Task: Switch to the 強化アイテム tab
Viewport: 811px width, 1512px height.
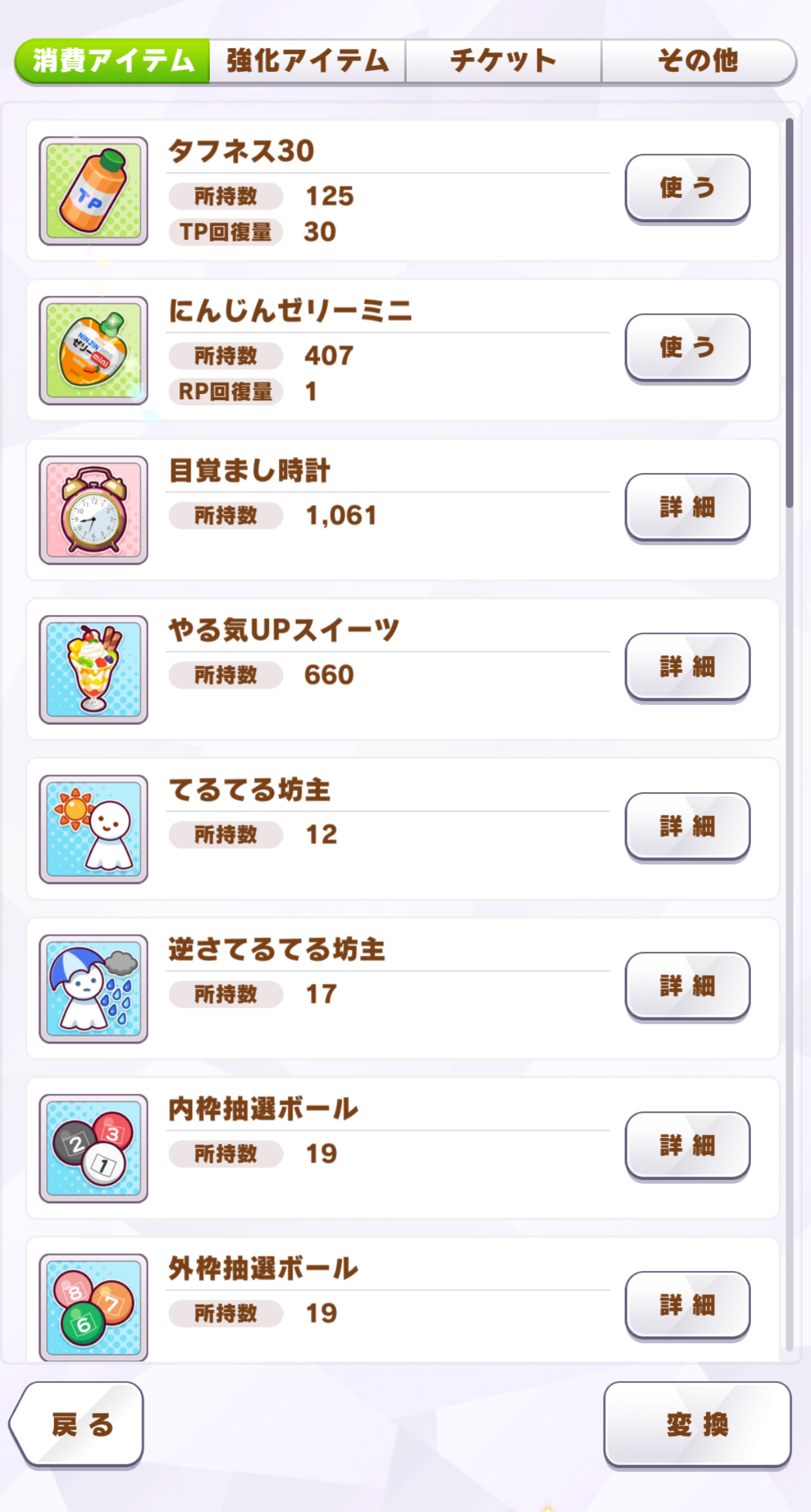Action: (307, 61)
